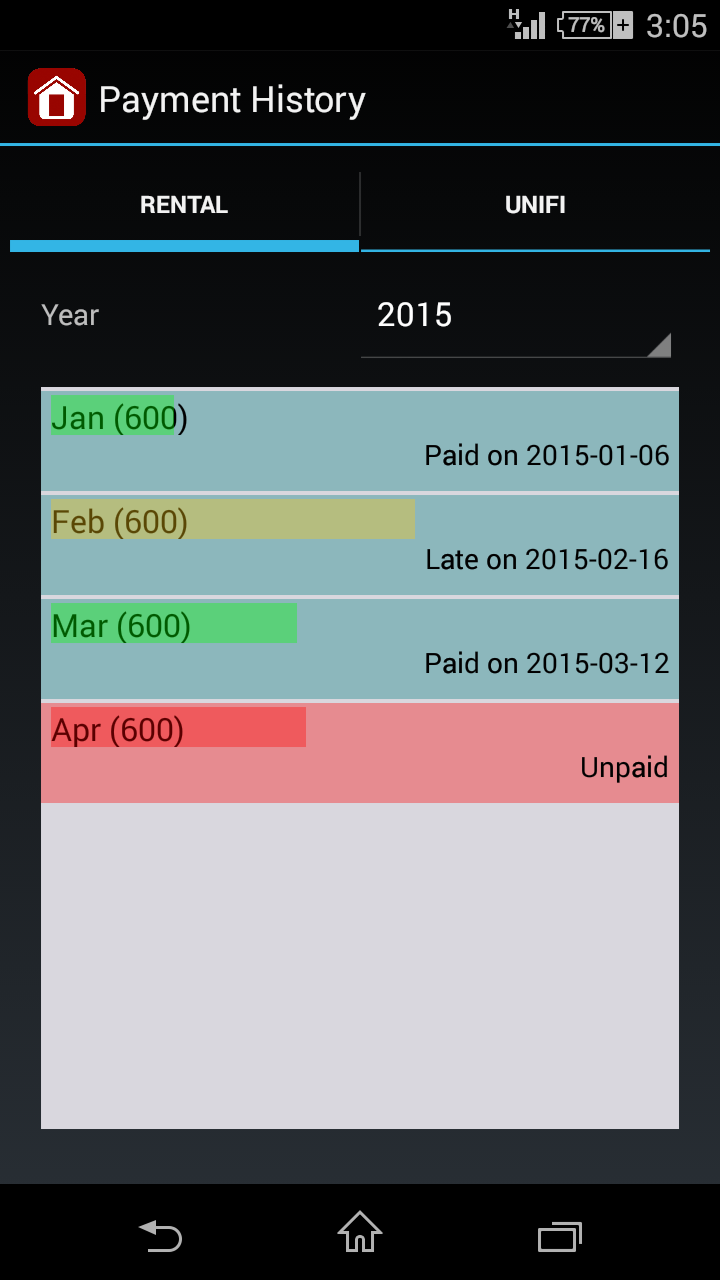This screenshot has height=1280, width=720.
Task: Open the Jan (600) payment row
Action: coord(360,440)
